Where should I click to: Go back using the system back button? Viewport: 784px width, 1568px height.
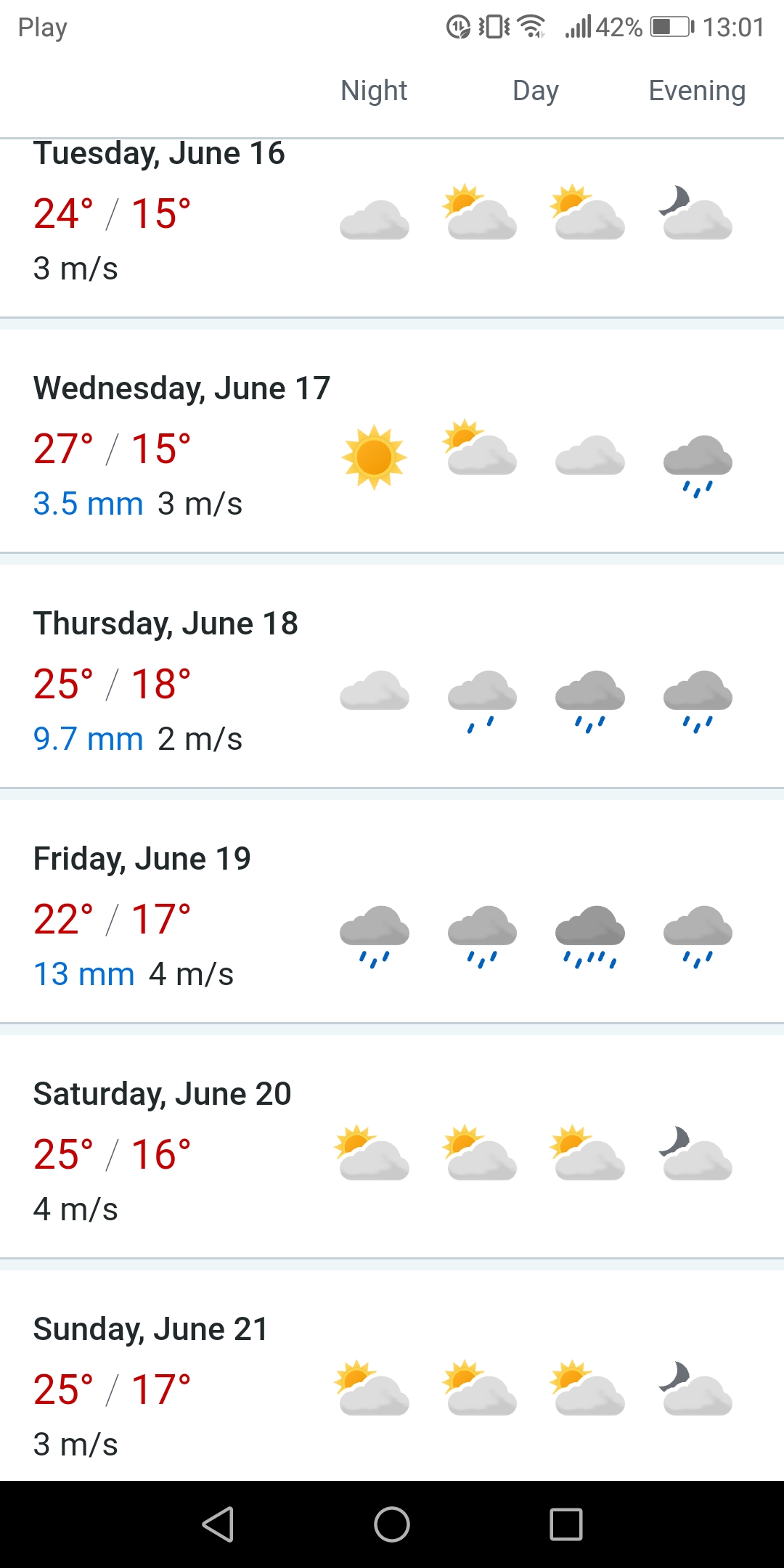(218, 1524)
